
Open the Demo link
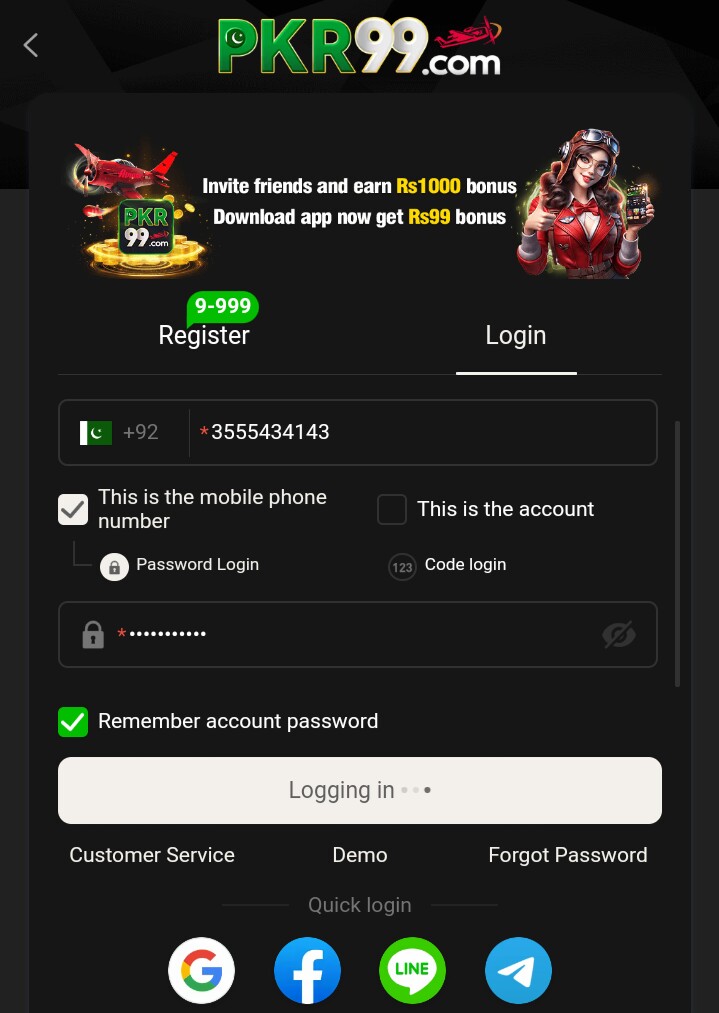coord(360,855)
